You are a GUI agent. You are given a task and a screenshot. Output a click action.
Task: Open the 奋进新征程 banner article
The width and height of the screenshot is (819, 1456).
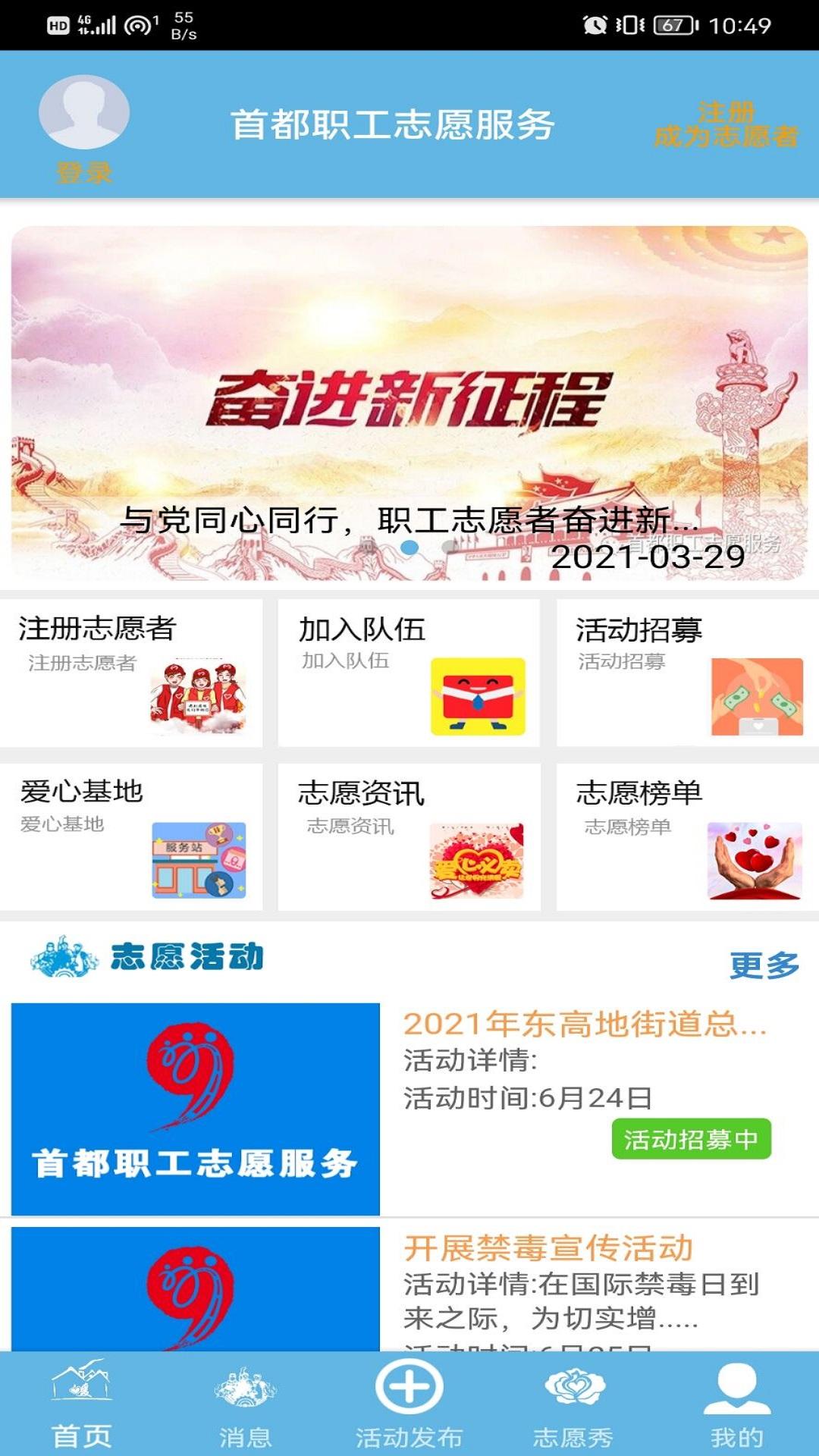click(409, 403)
